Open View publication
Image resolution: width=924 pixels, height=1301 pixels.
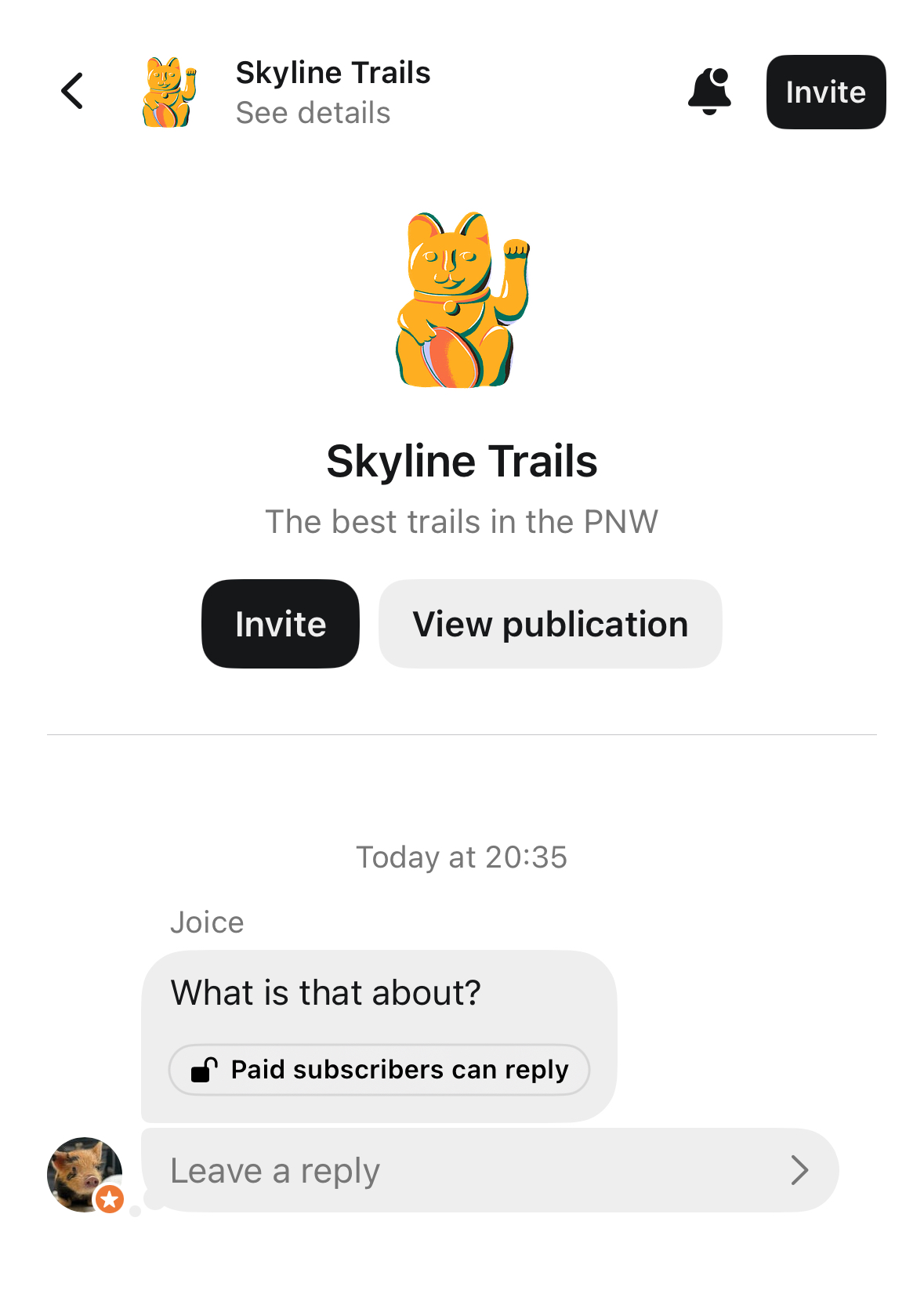coord(550,624)
